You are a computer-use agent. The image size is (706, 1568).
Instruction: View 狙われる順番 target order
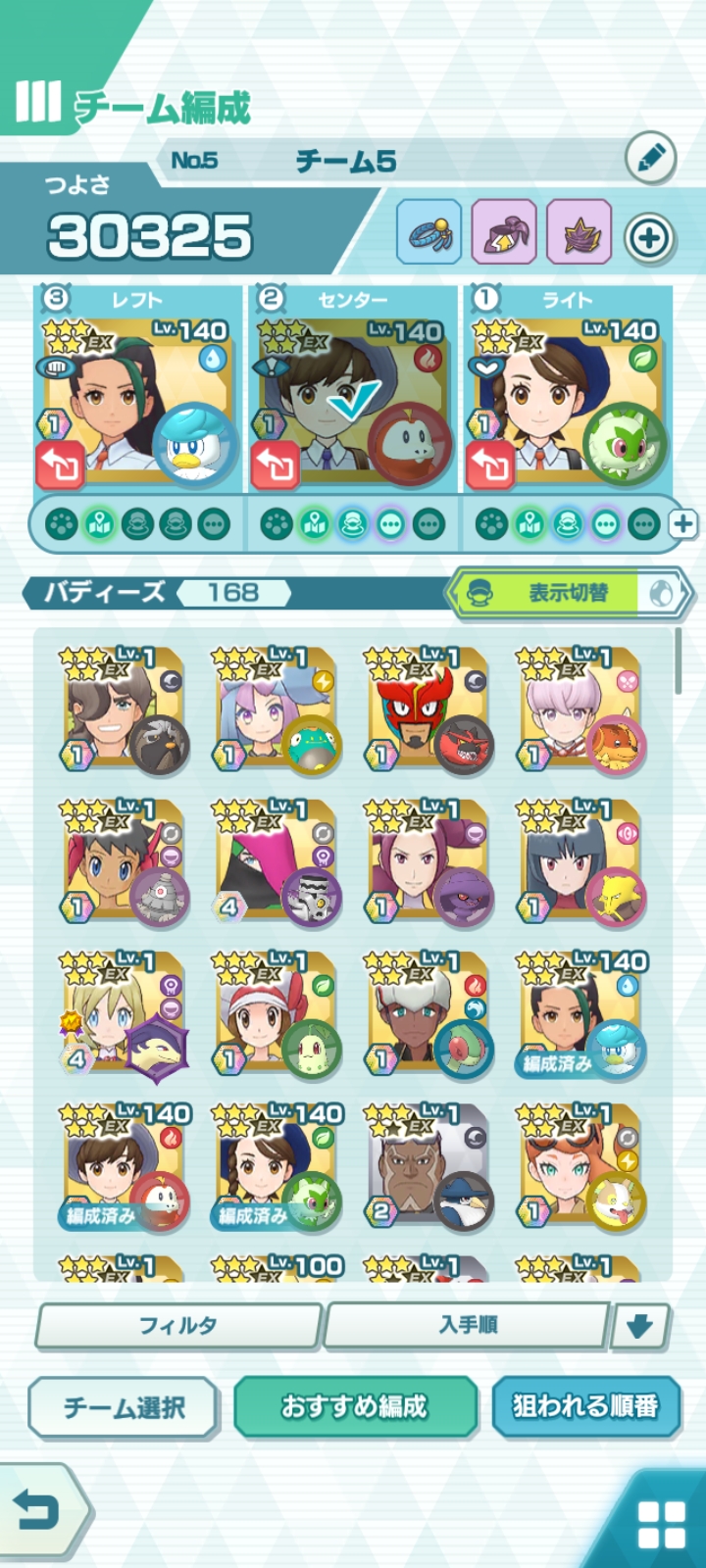point(585,1407)
